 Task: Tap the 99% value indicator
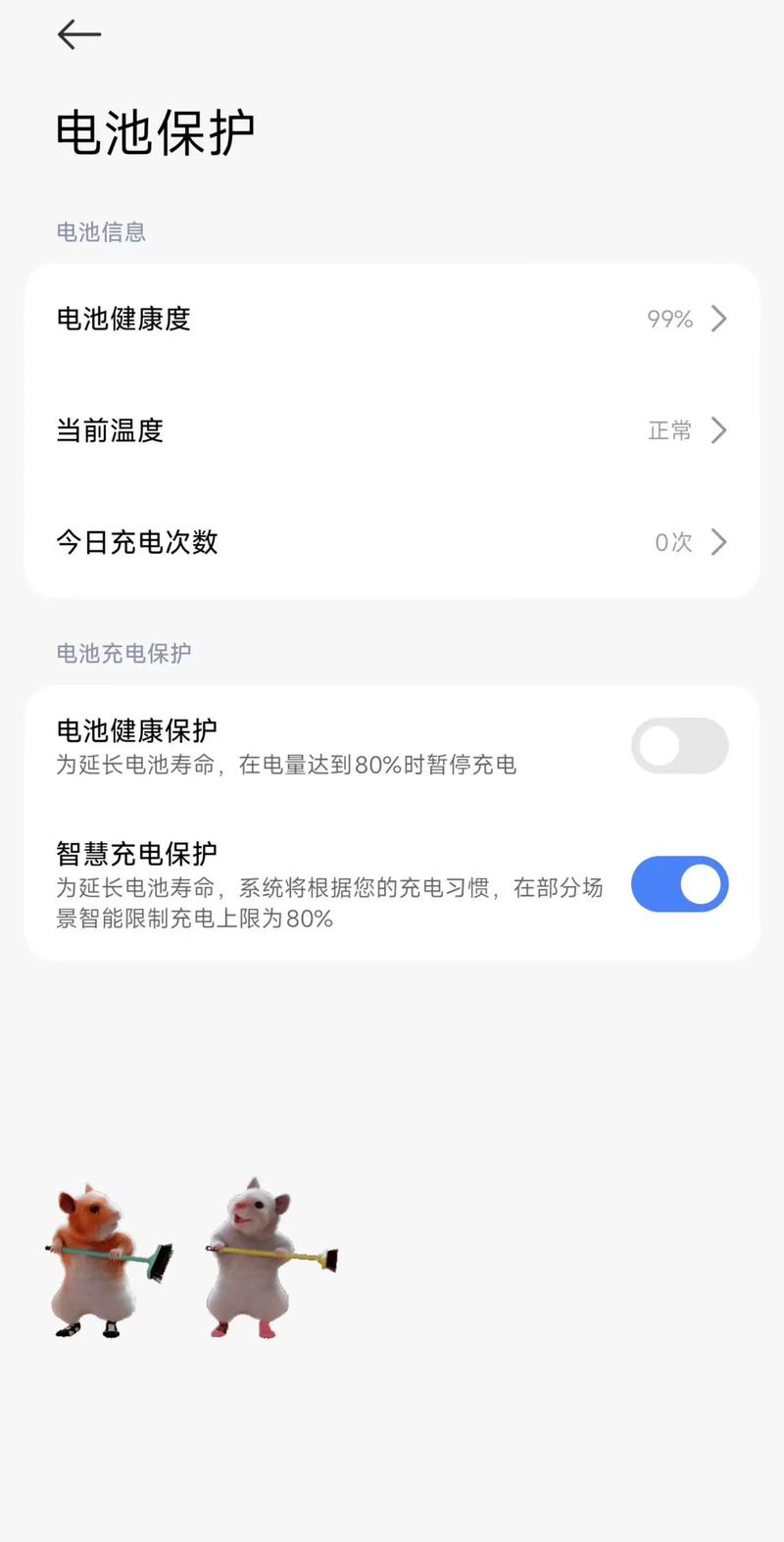pyautogui.click(x=667, y=320)
